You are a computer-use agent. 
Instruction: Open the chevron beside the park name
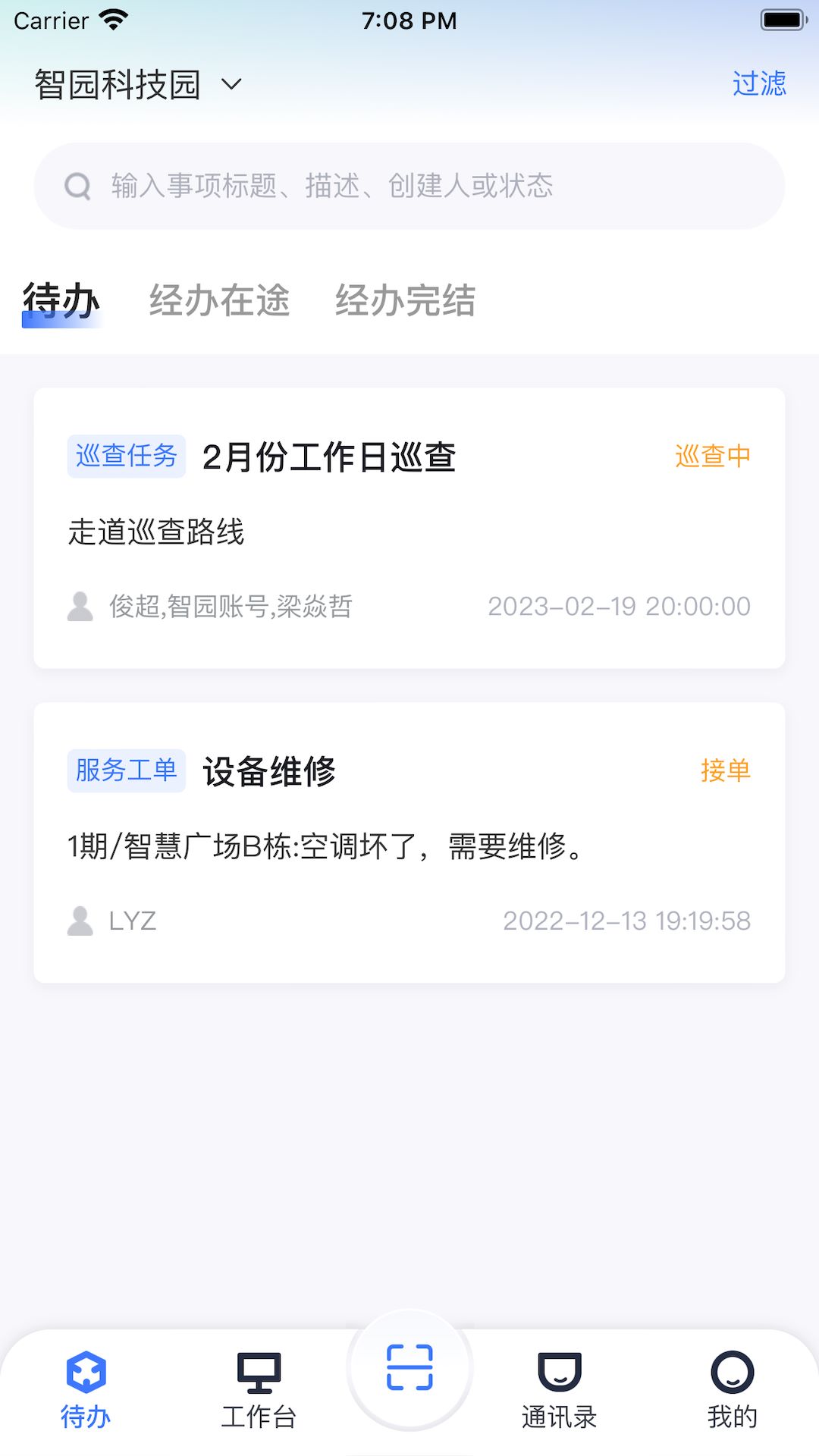[231, 83]
